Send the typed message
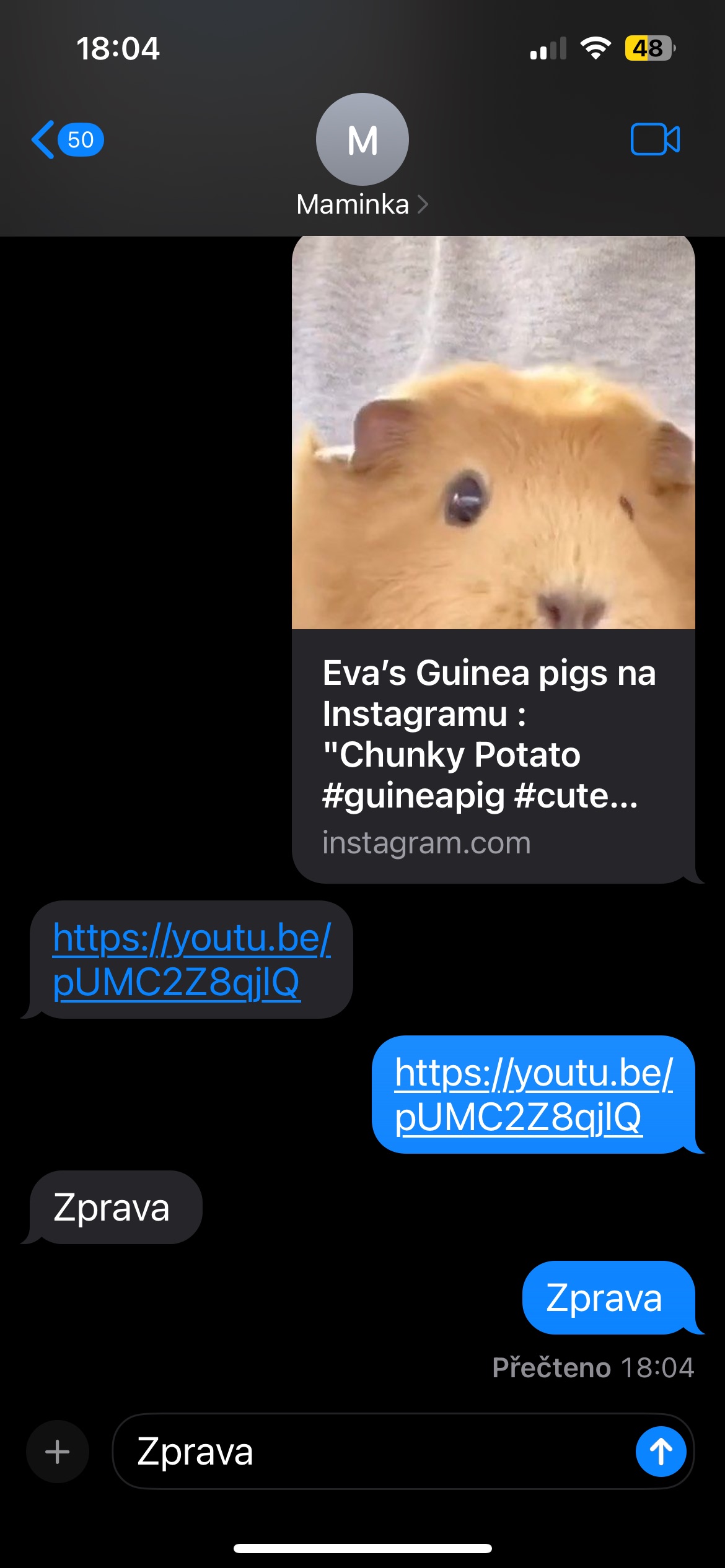 (660, 1451)
